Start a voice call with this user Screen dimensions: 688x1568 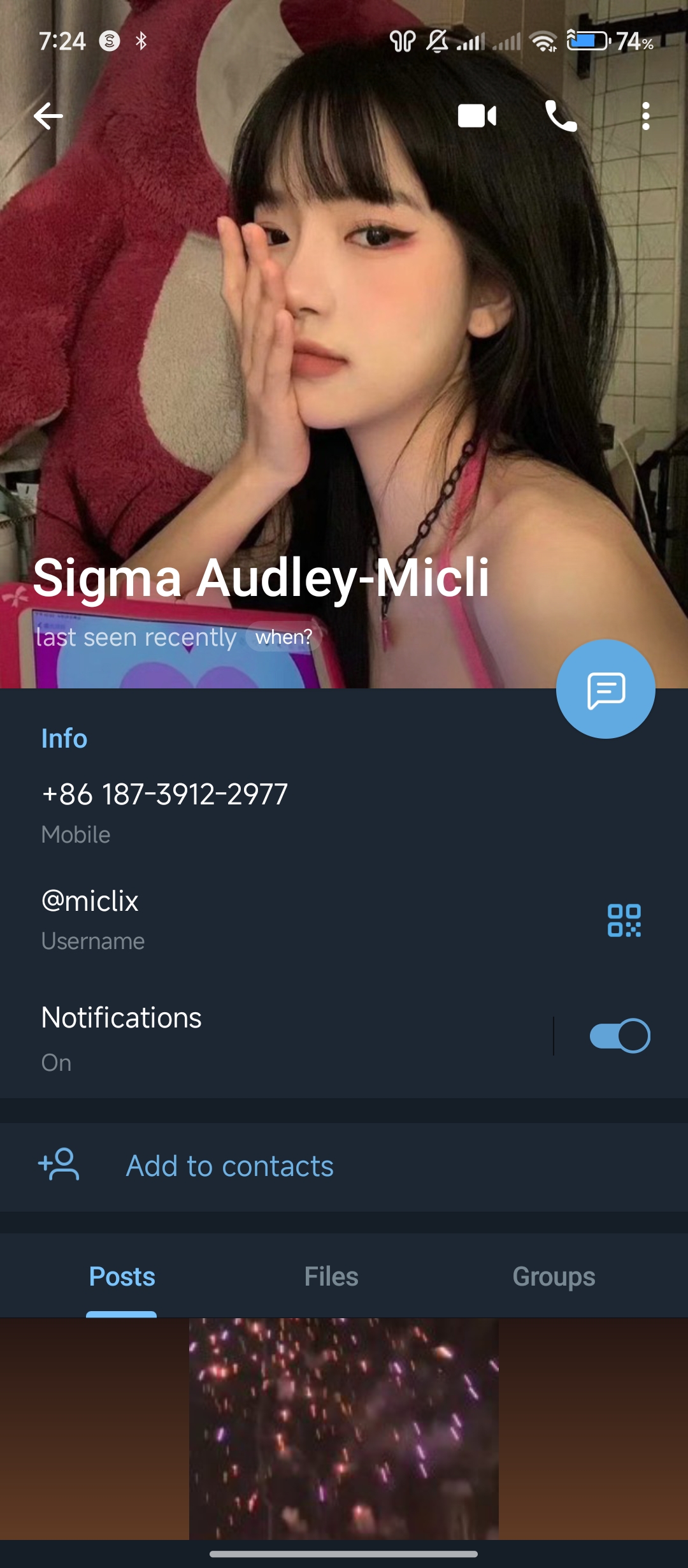click(x=561, y=116)
